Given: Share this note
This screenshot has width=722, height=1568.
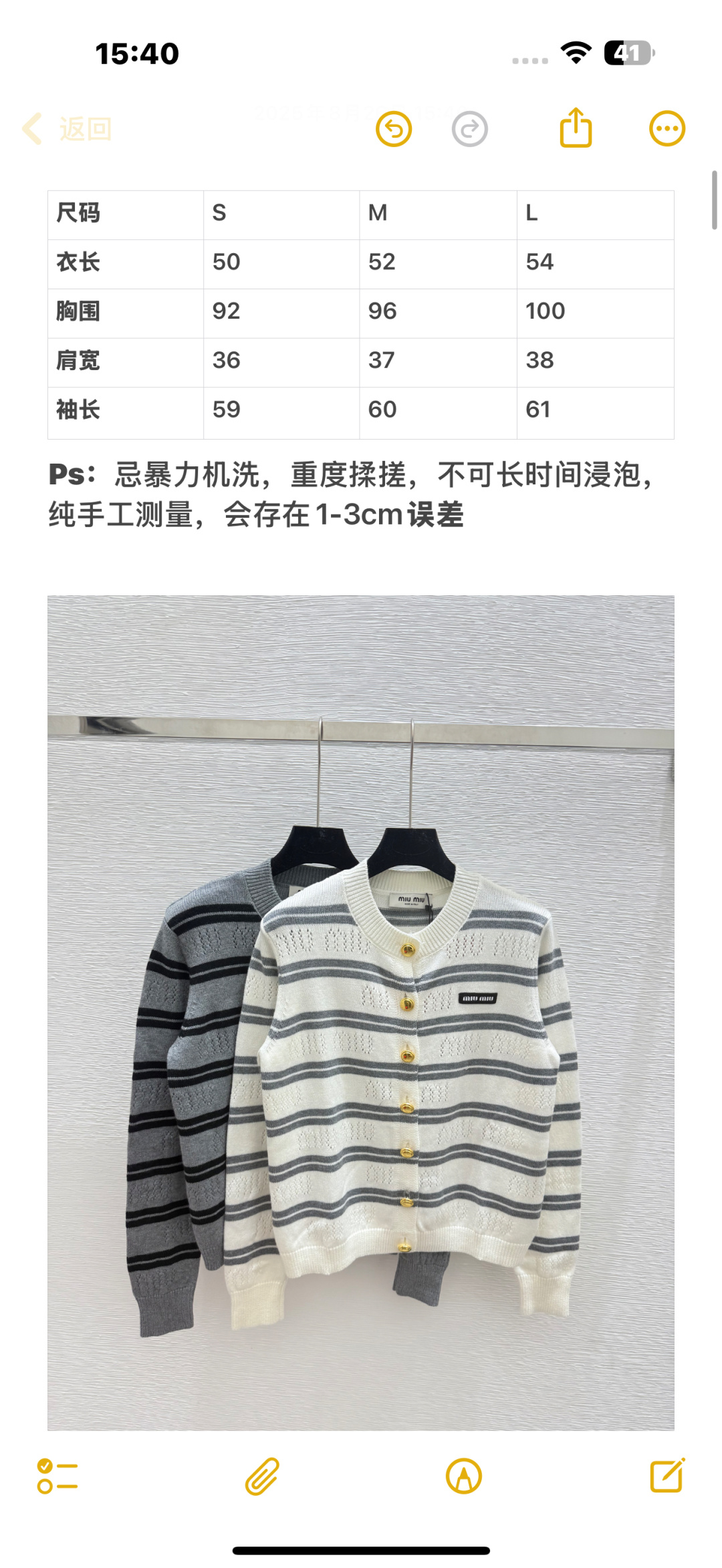Looking at the screenshot, I should [x=576, y=128].
